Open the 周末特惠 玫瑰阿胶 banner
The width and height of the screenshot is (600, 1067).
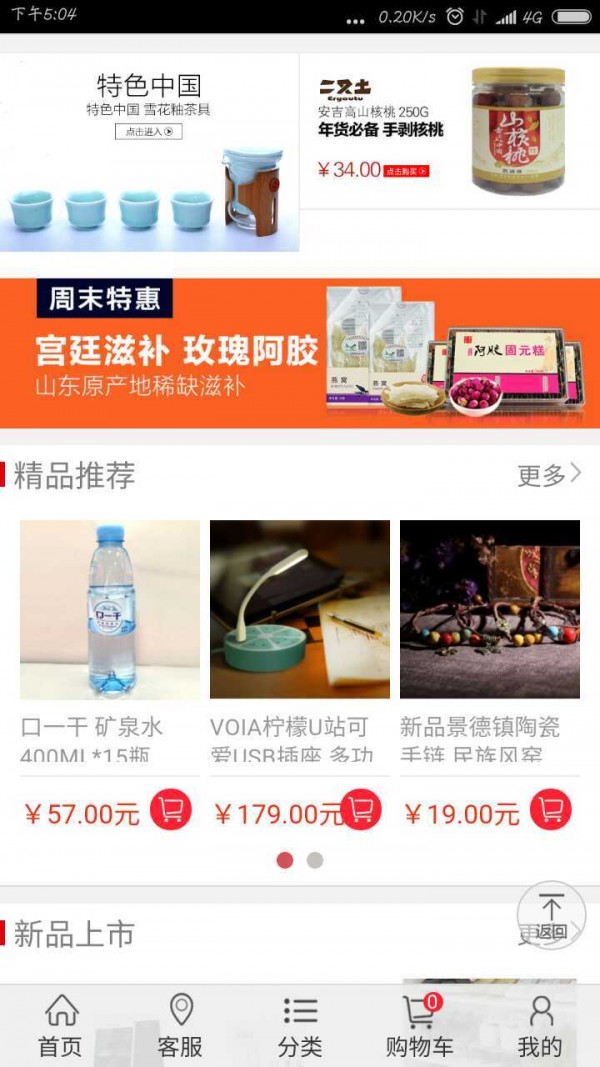click(300, 353)
